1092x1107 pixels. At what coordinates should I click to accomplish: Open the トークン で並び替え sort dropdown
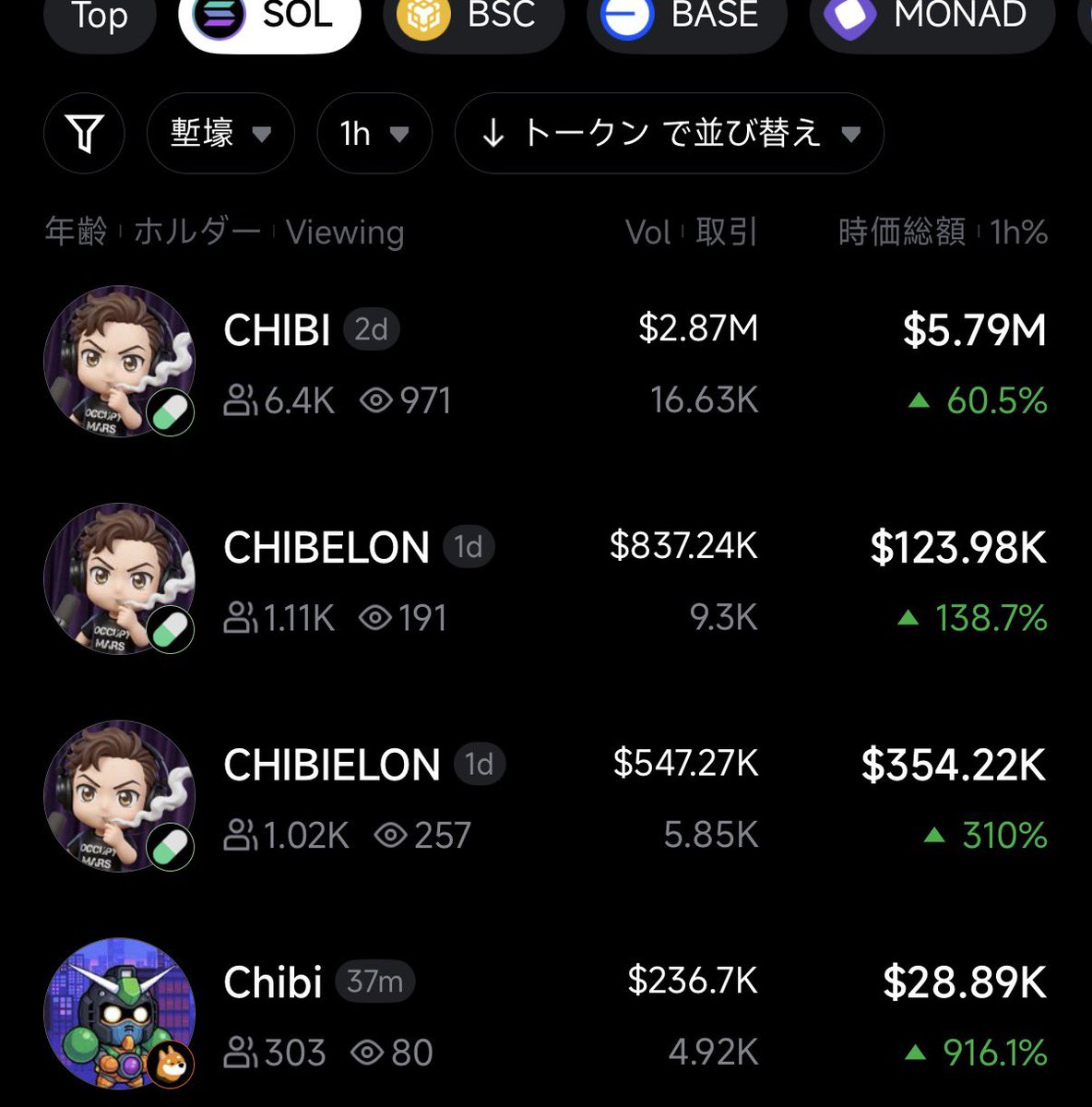coord(669,134)
